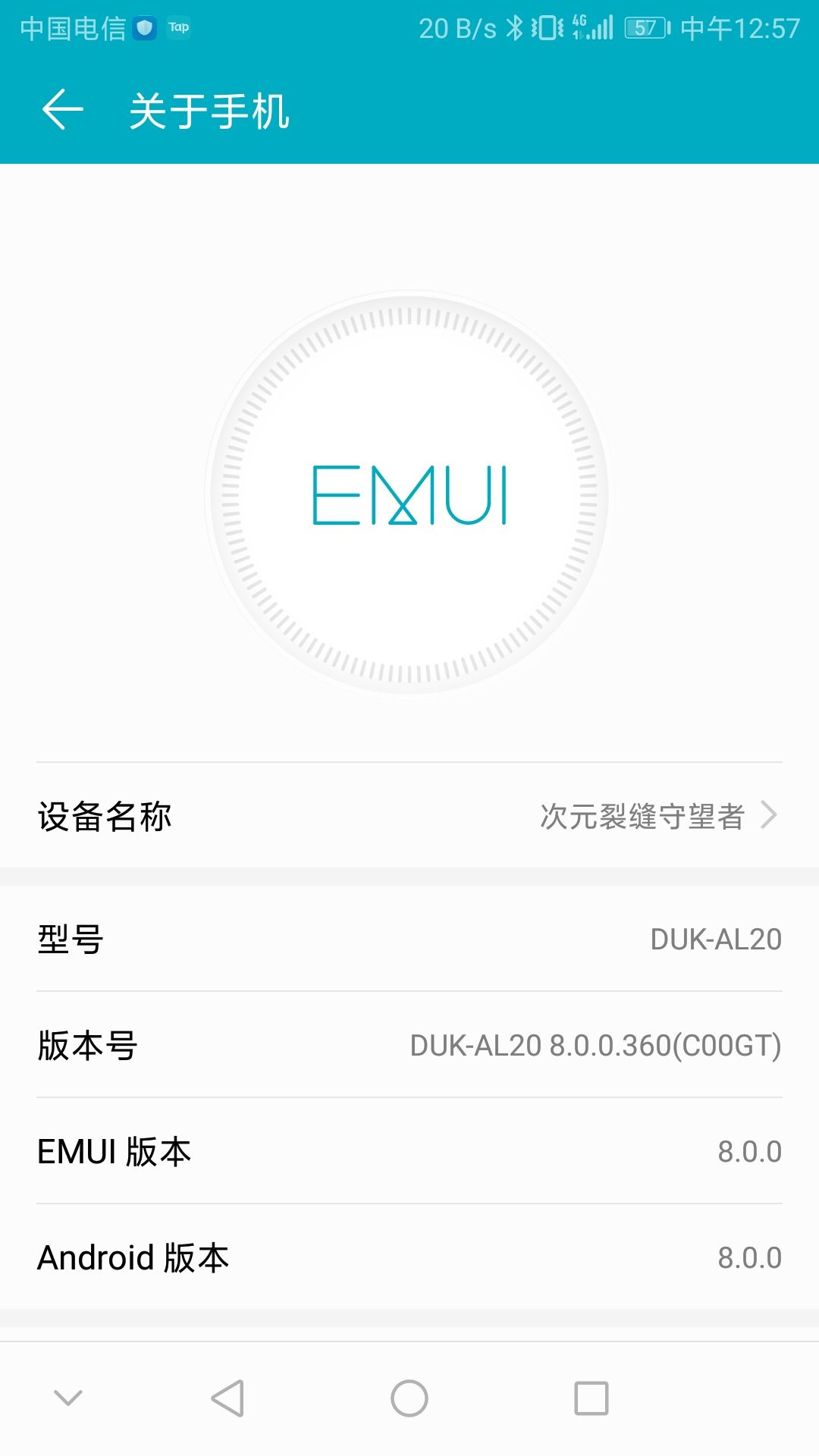Tap the 版本号 build number row
The width and height of the screenshot is (819, 1456).
tap(409, 1045)
